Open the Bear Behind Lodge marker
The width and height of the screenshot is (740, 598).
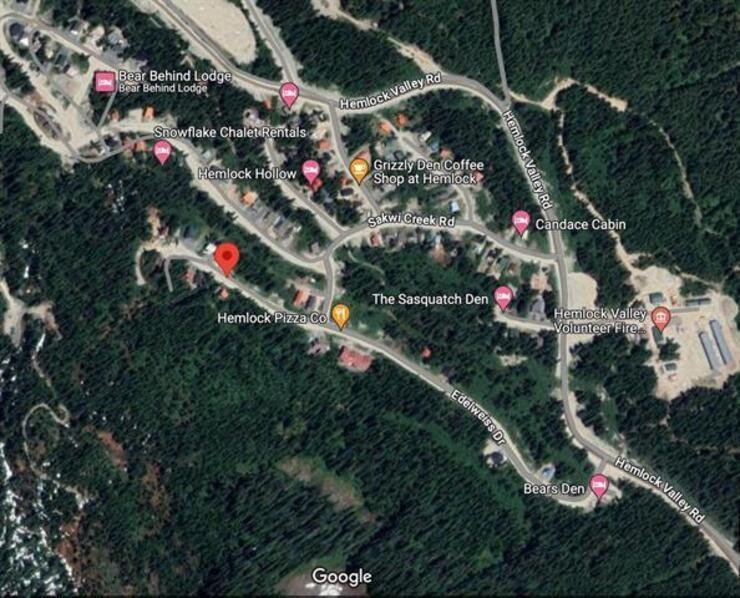click(x=104, y=82)
